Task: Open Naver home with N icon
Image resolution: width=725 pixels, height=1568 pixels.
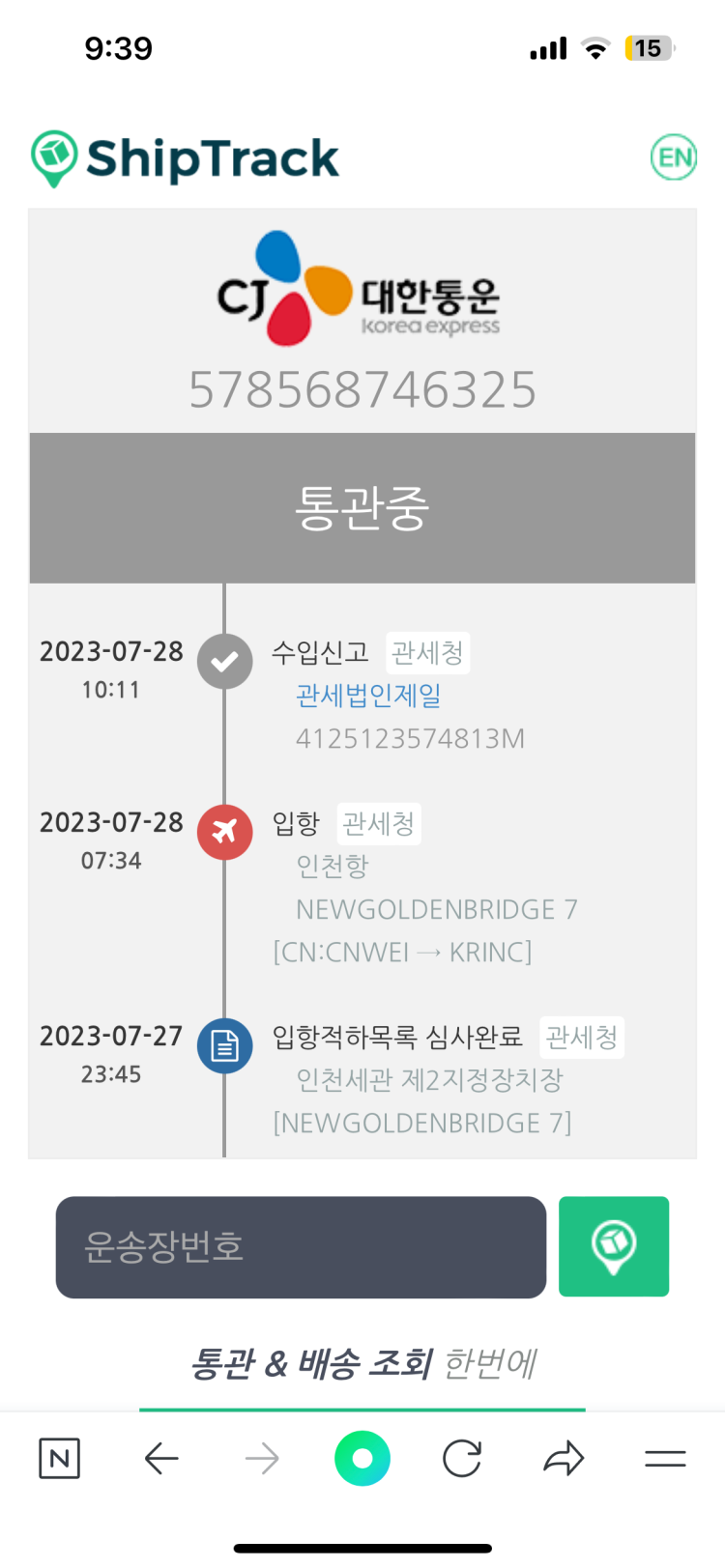Action: pyautogui.click(x=59, y=1458)
